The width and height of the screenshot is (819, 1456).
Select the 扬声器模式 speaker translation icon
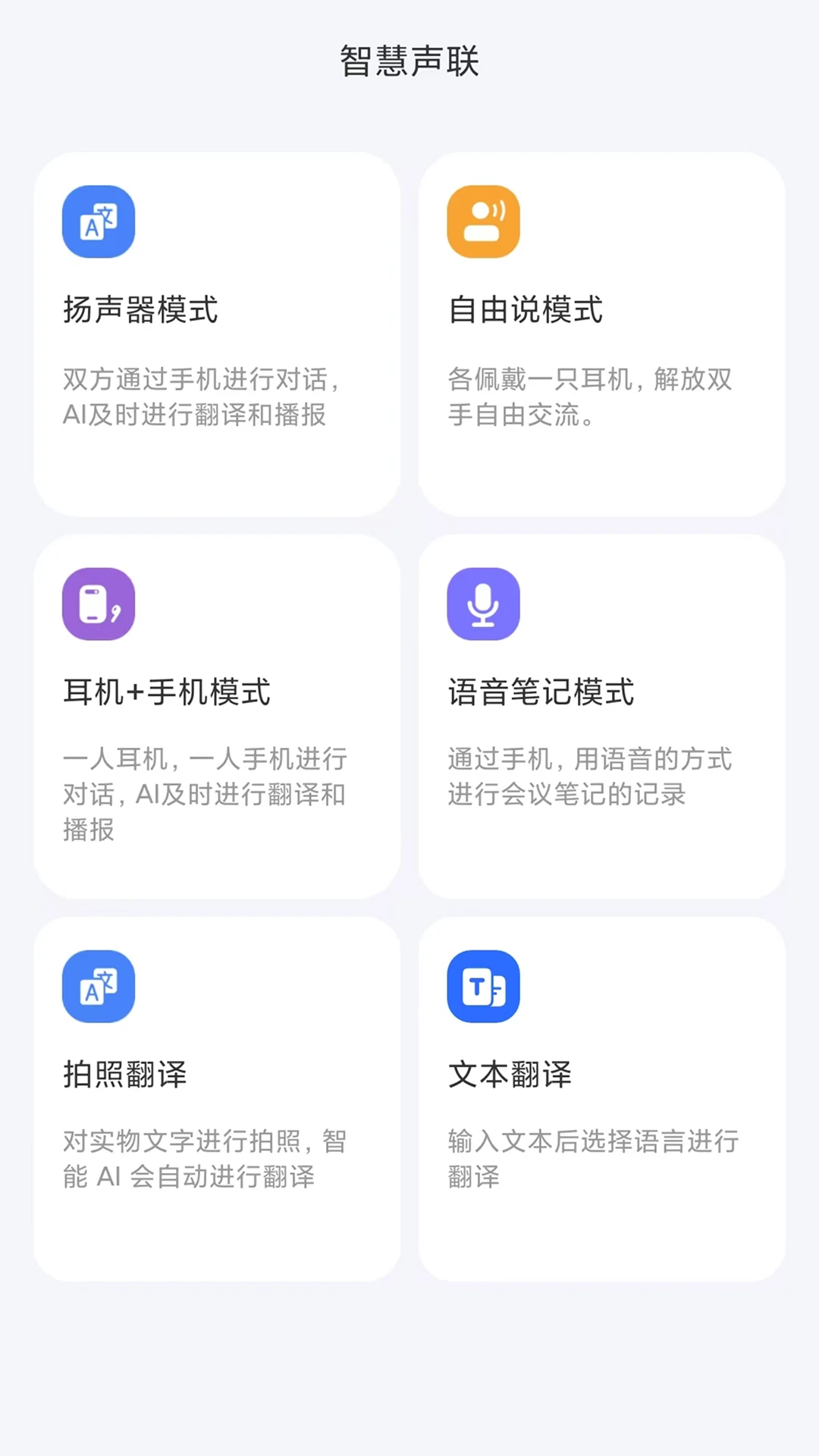point(98,221)
